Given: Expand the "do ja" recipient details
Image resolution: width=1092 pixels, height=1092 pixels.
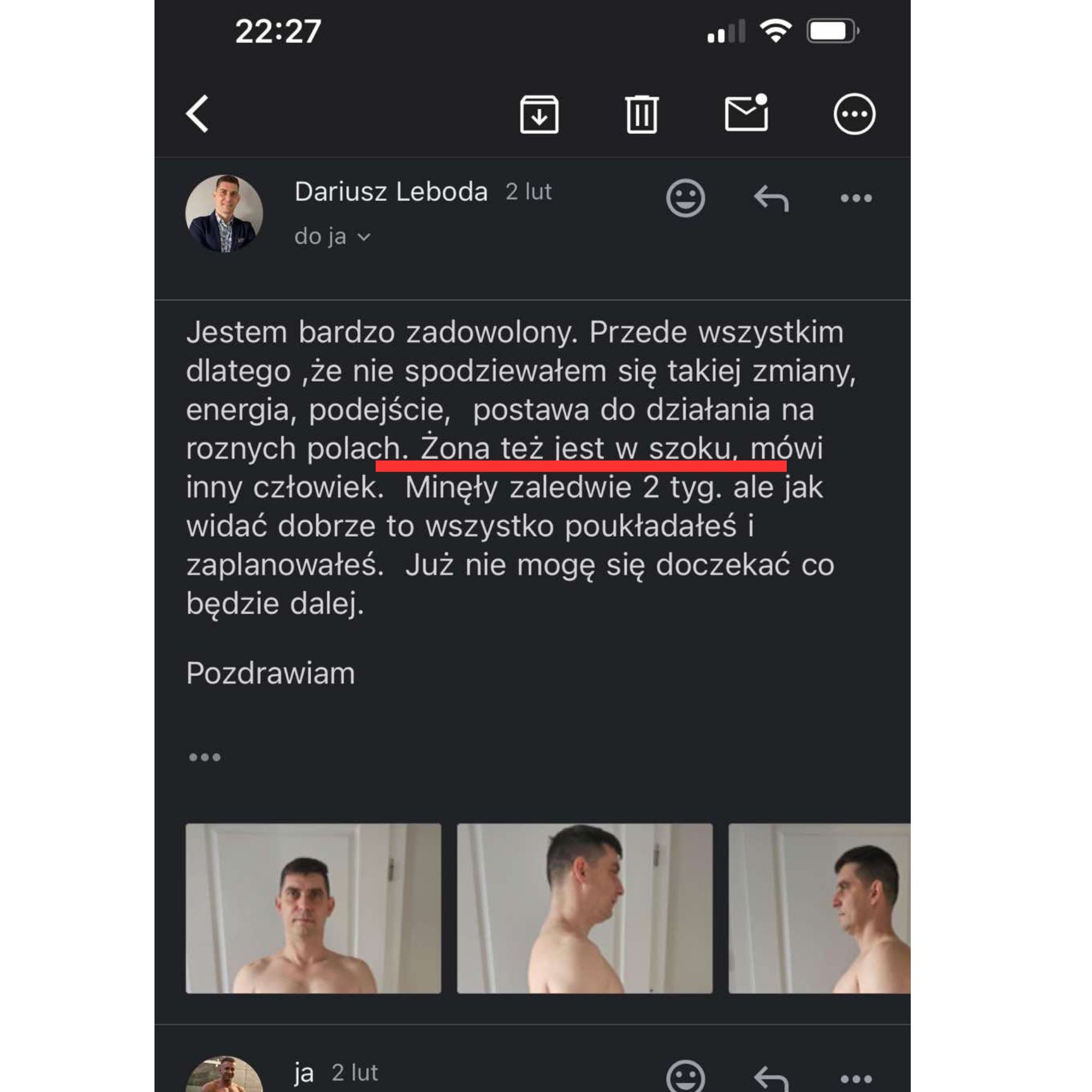Looking at the screenshot, I should [x=333, y=236].
